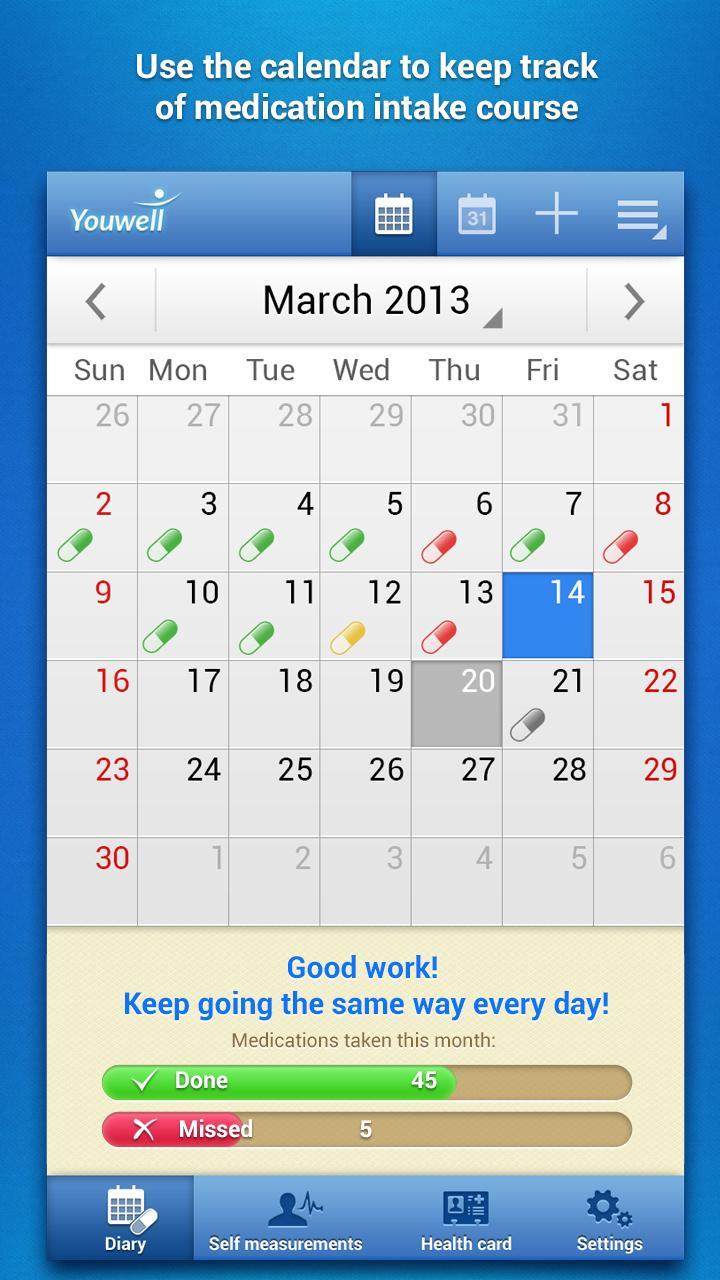This screenshot has height=1280, width=720.
Task: Add a new medication using the plus icon
Action: (x=557, y=212)
